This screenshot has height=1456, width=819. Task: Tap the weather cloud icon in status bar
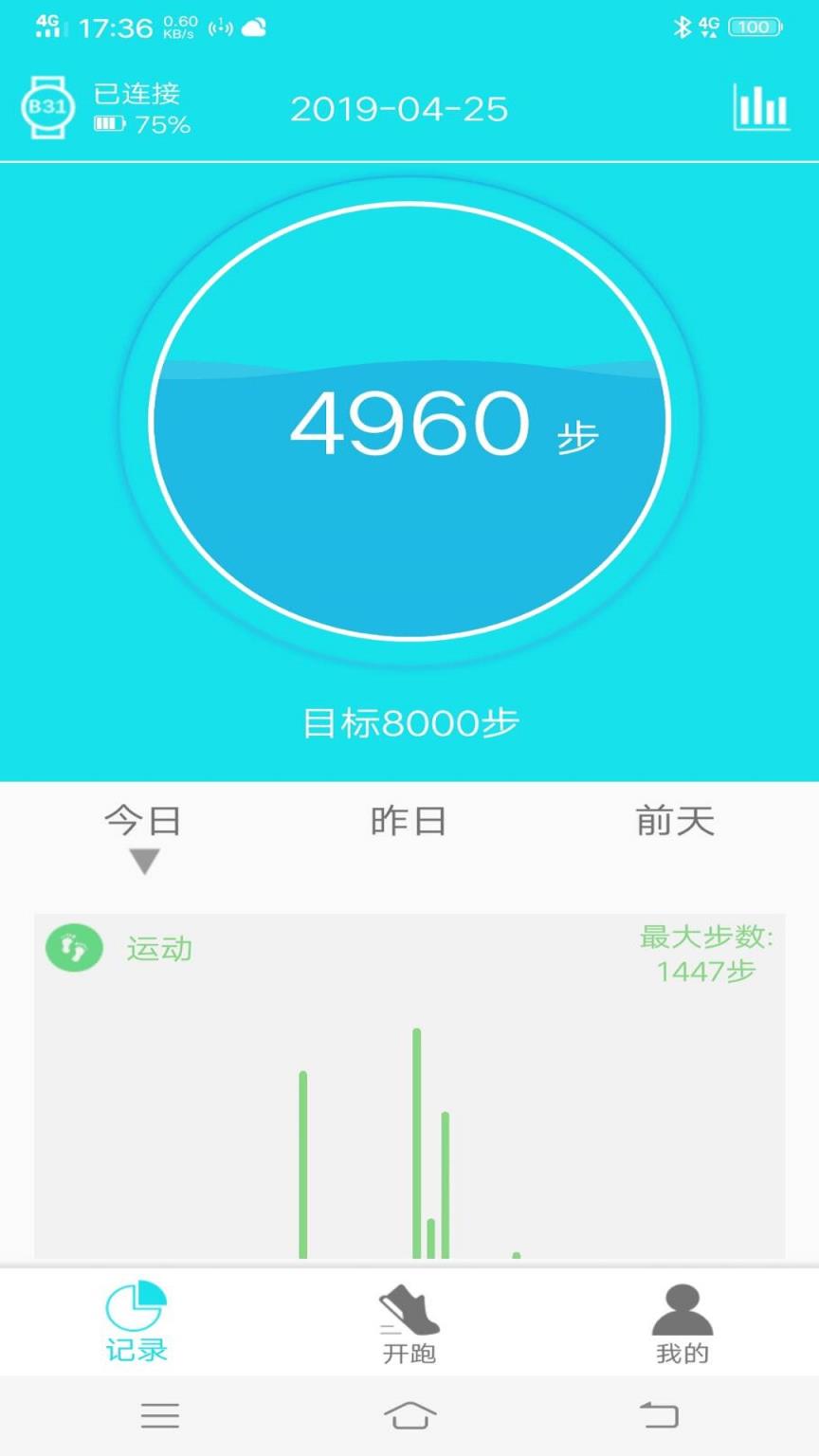252,28
